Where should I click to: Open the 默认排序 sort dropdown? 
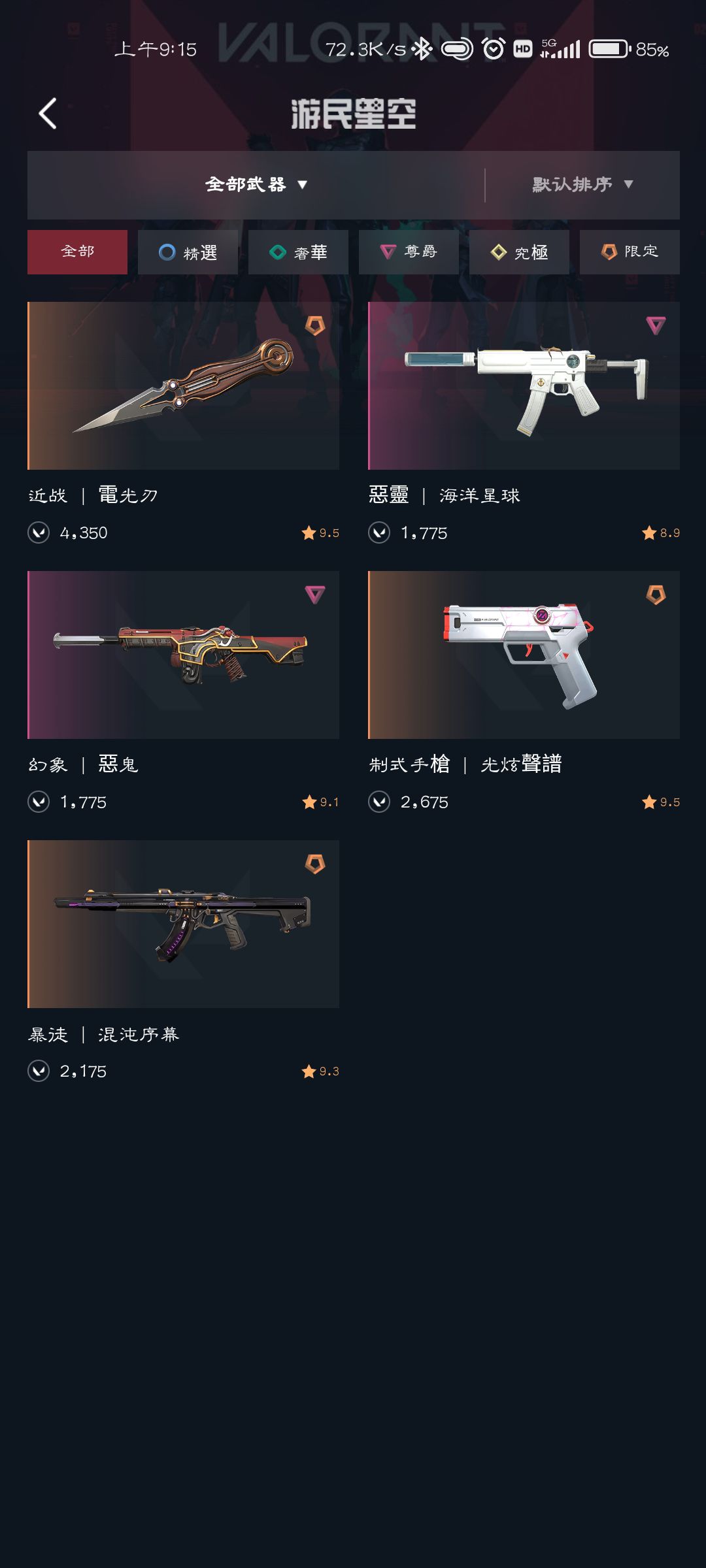582,185
